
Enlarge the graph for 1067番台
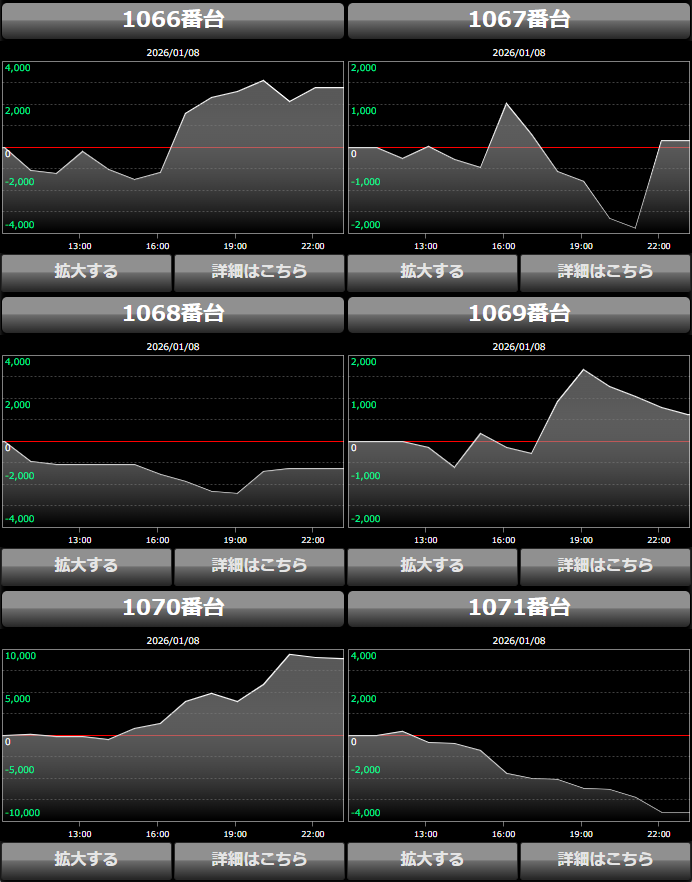point(433,272)
